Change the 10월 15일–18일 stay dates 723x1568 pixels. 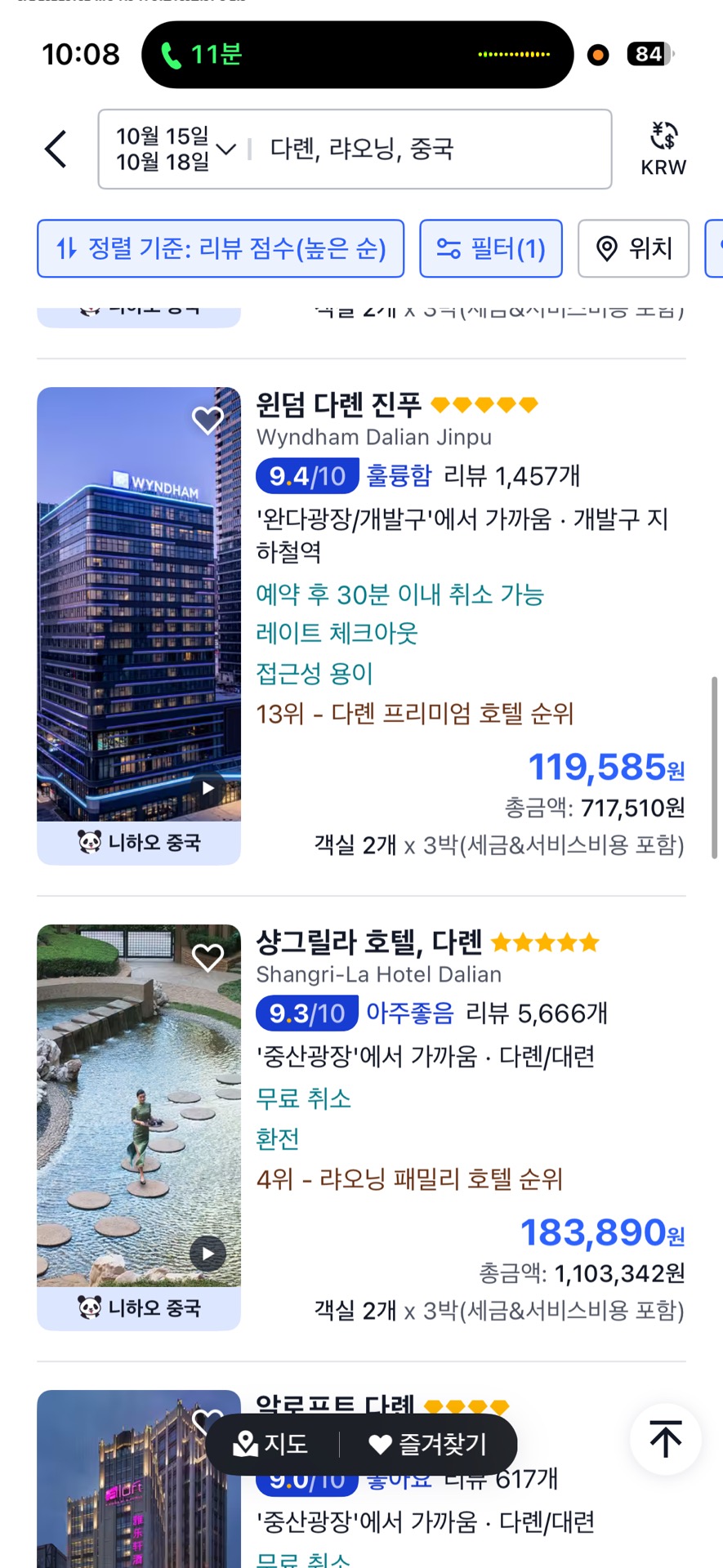(x=173, y=149)
